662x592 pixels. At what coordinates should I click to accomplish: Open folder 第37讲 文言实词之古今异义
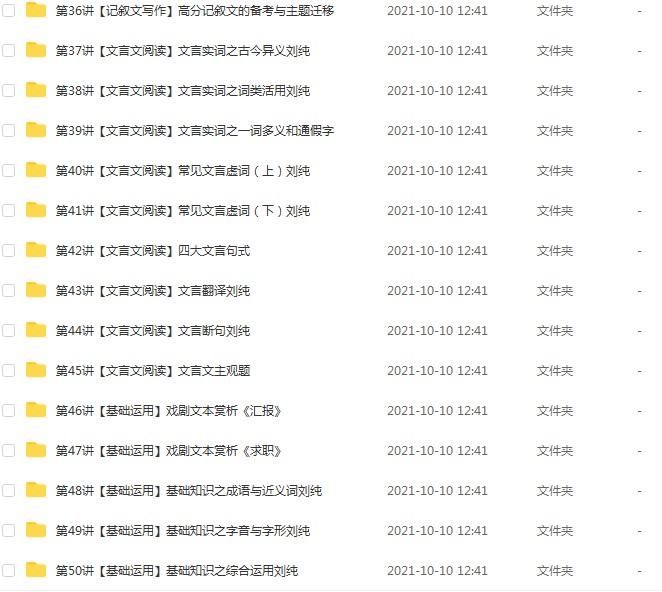[x=182, y=51]
